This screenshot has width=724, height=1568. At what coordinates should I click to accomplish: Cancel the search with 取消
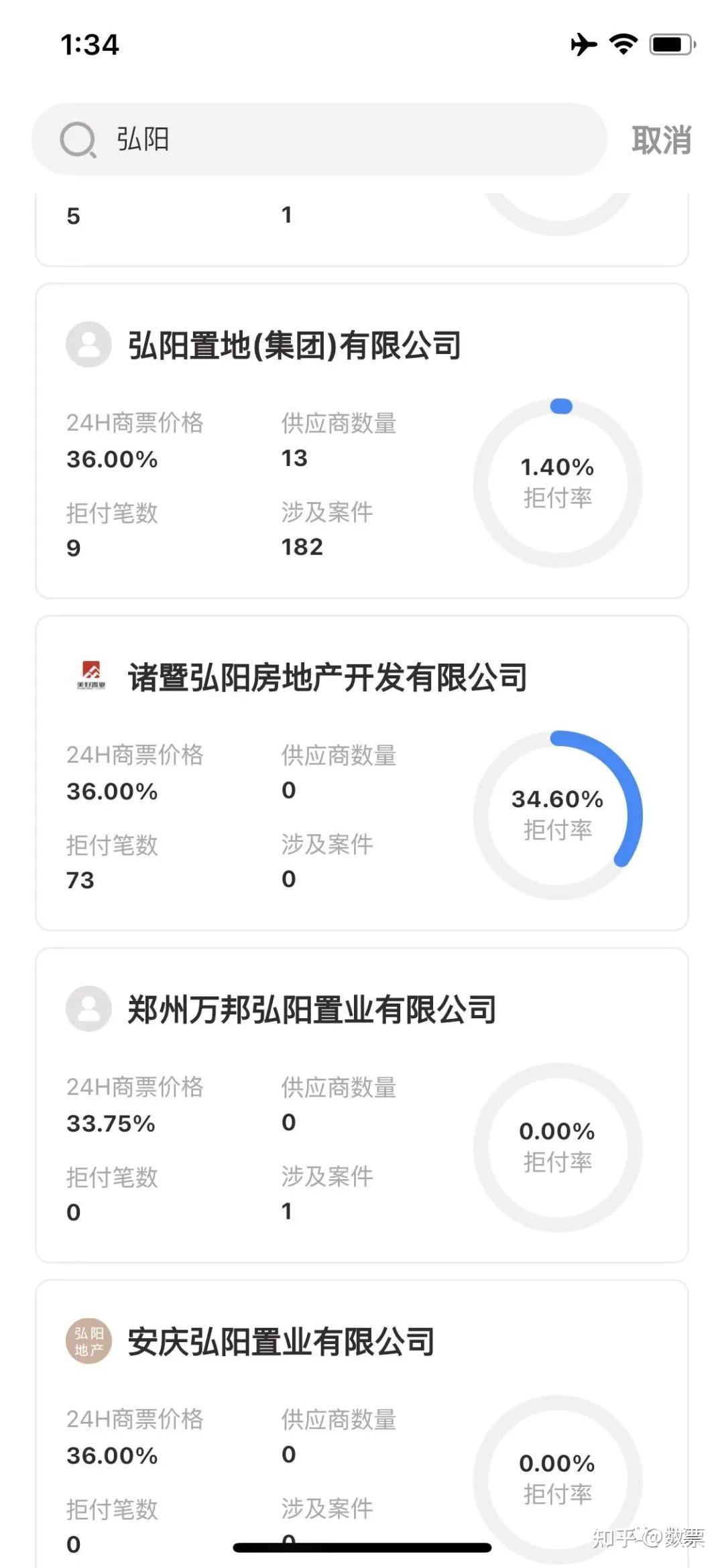click(x=661, y=140)
